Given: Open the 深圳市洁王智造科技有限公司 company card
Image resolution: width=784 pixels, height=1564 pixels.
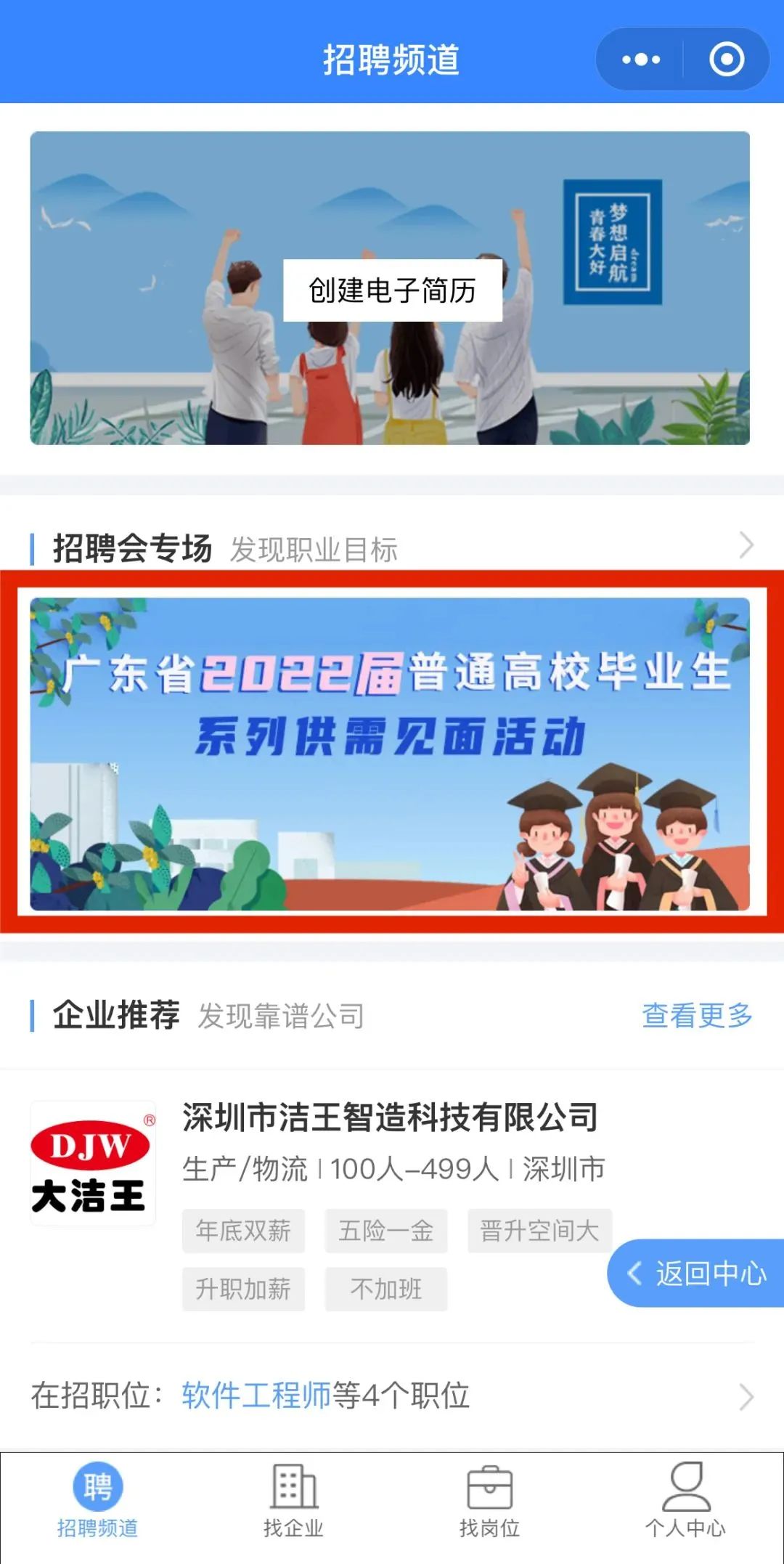Looking at the screenshot, I should click(x=390, y=1118).
